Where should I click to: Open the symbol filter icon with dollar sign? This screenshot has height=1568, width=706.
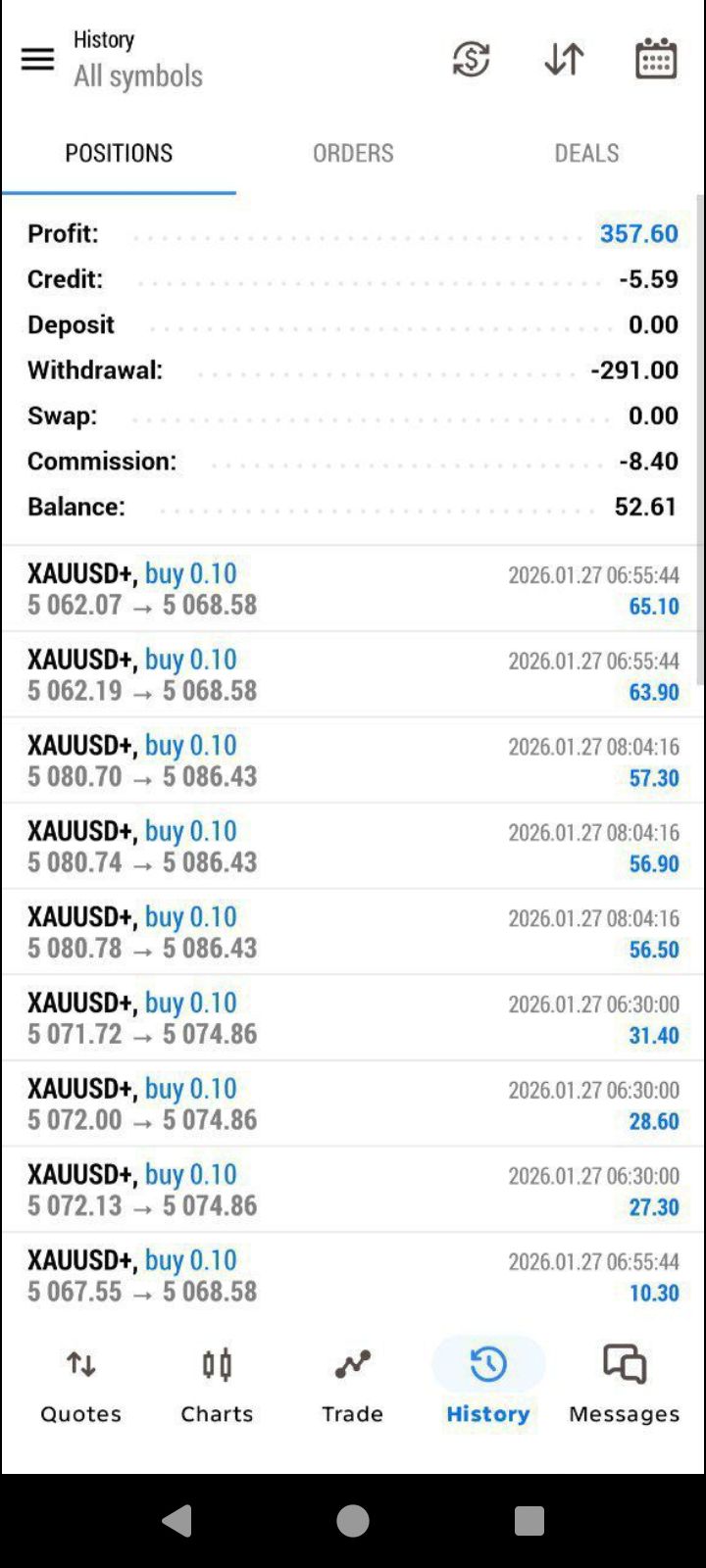[471, 59]
